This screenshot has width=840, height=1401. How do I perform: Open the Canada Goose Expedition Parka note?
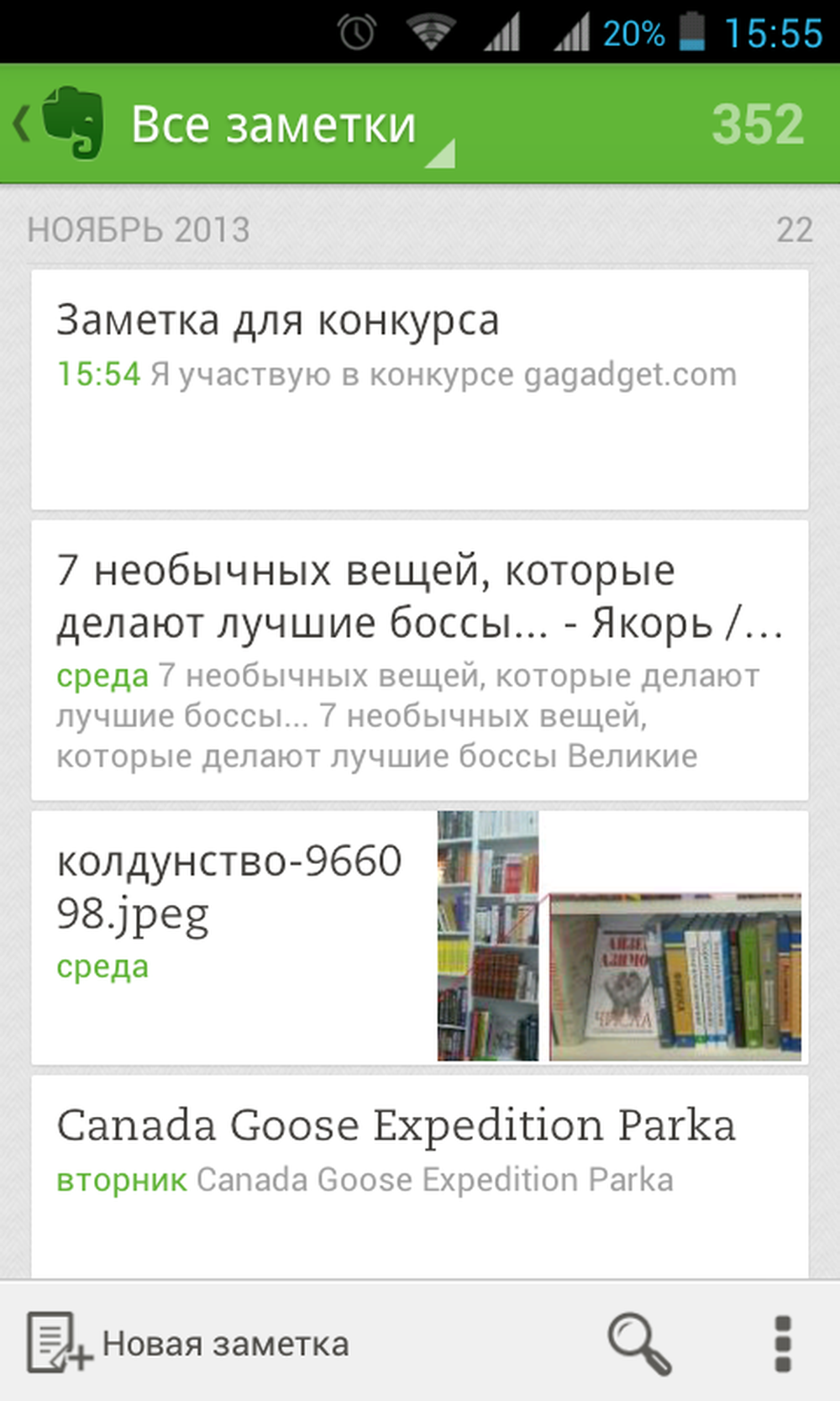coord(420,1177)
